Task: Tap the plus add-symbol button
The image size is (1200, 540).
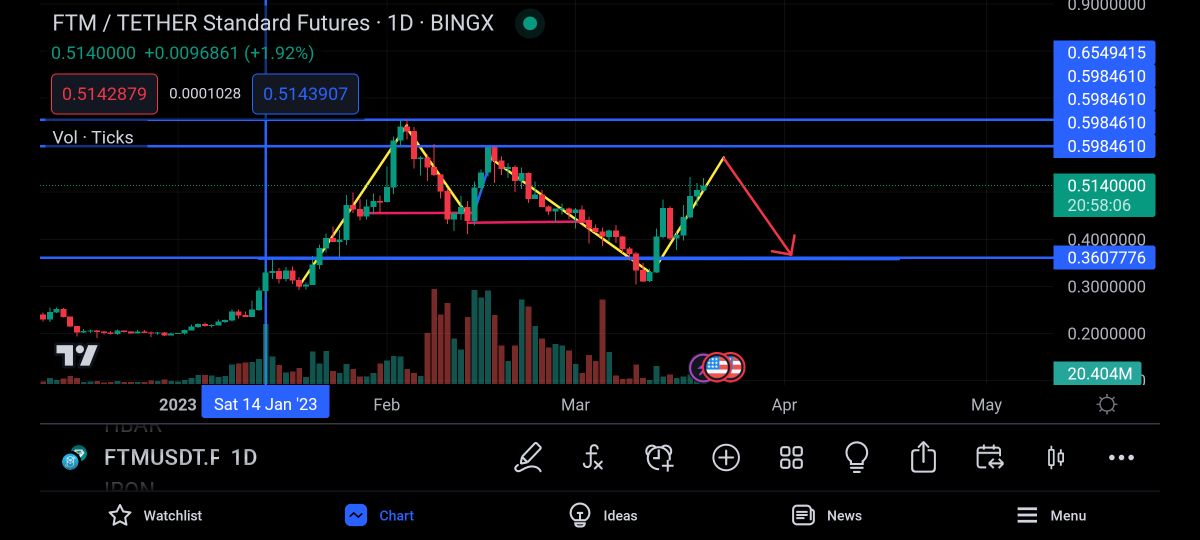Action: pyautogui.click(x=725, y=457)
